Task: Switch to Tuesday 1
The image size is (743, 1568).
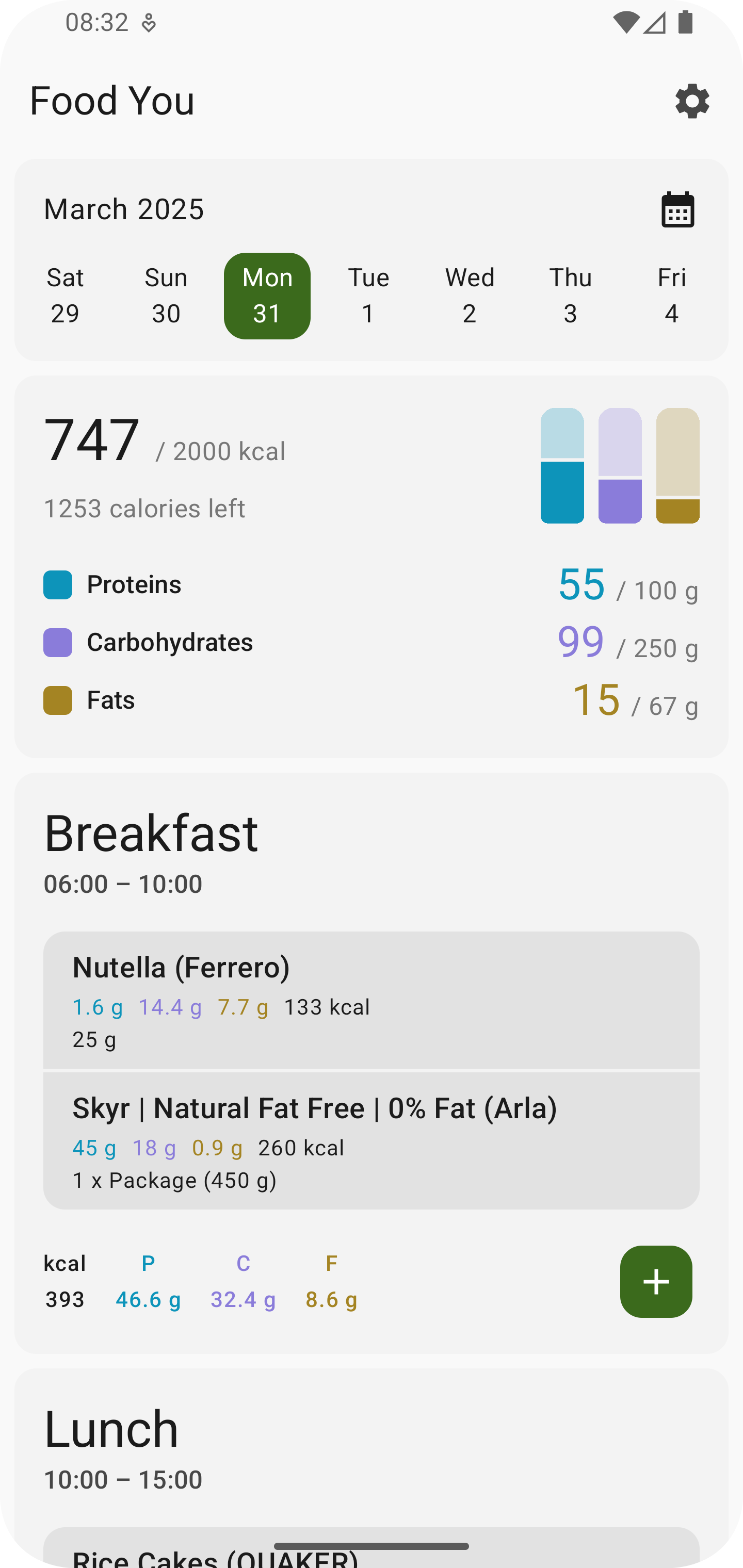Action: pos(368,296)
